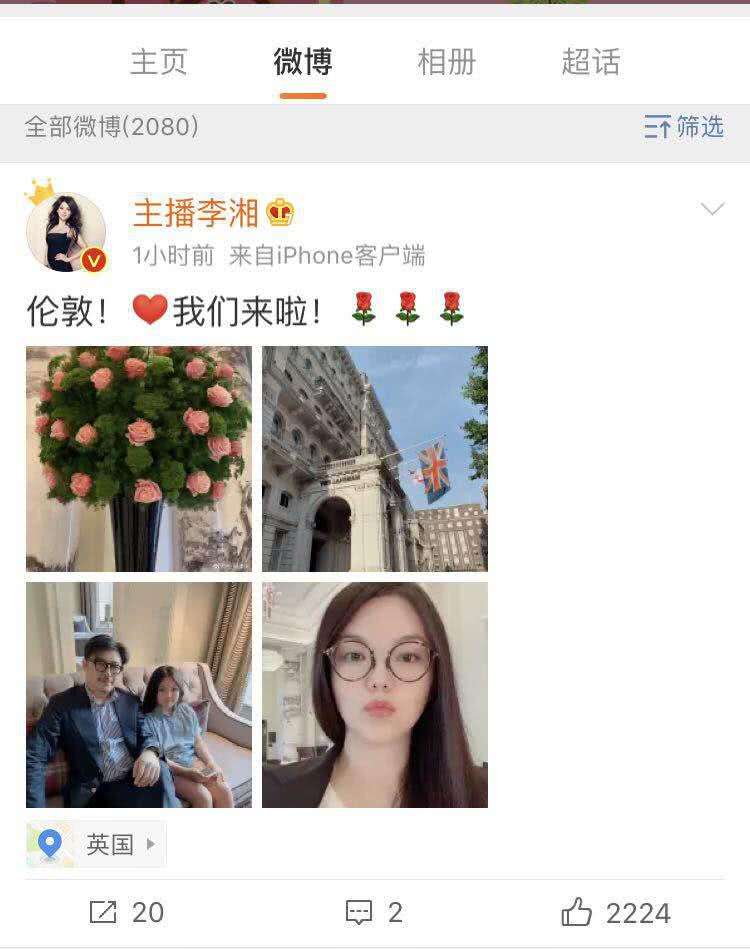750x949 pixels.
Task: Tap the username 主播李湘
Action: pyautogui.click(x=196, y=213)
